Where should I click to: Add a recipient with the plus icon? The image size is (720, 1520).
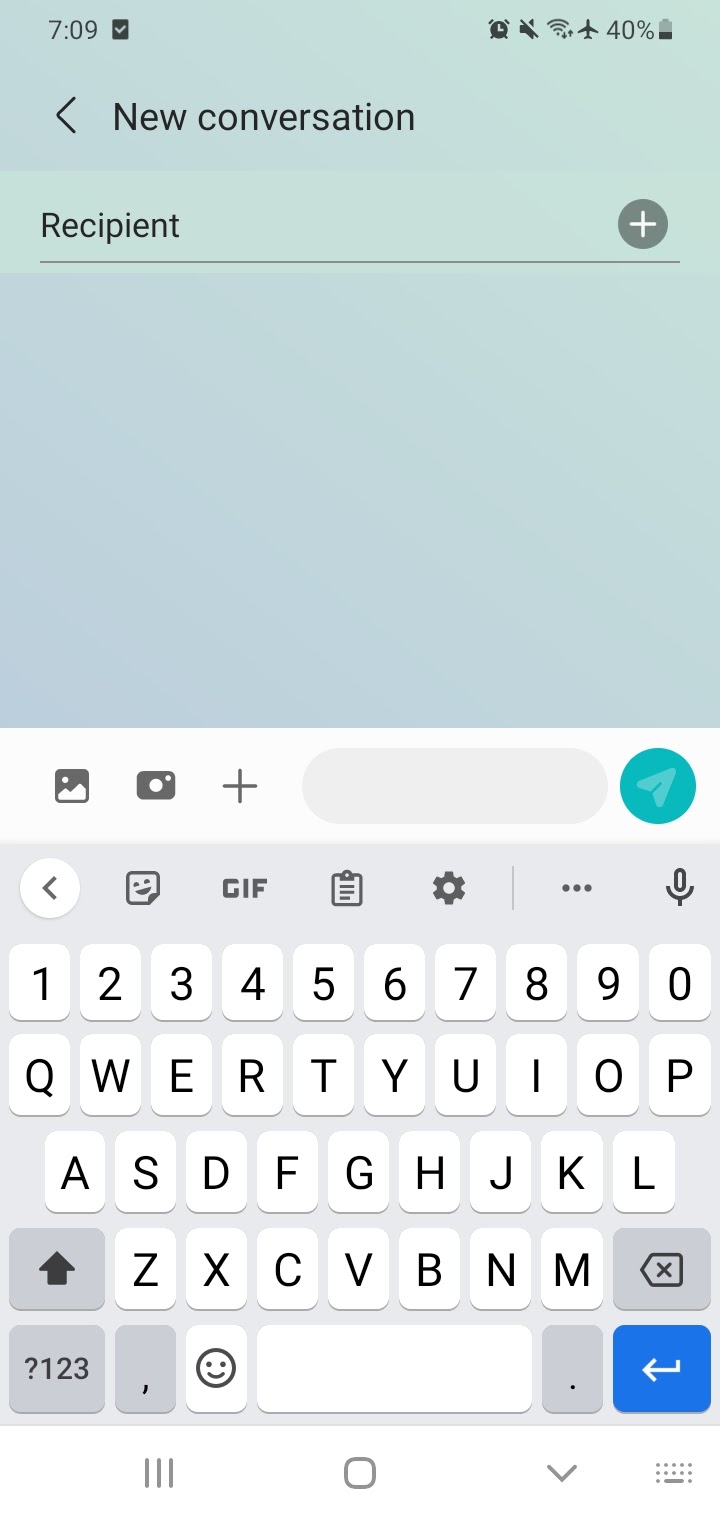(642, 224)
